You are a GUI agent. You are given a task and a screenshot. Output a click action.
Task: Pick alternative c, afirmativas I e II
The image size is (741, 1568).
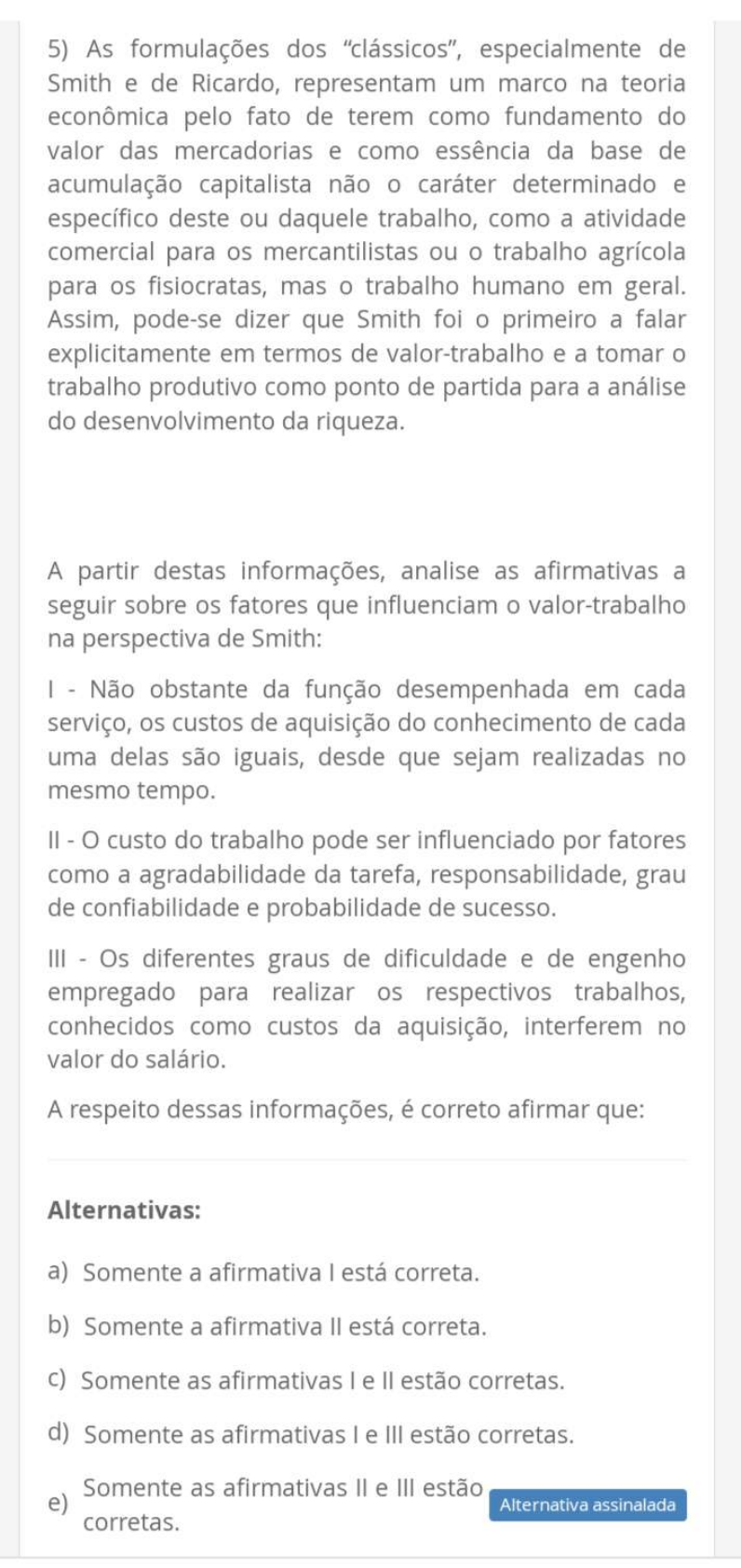306,1381
